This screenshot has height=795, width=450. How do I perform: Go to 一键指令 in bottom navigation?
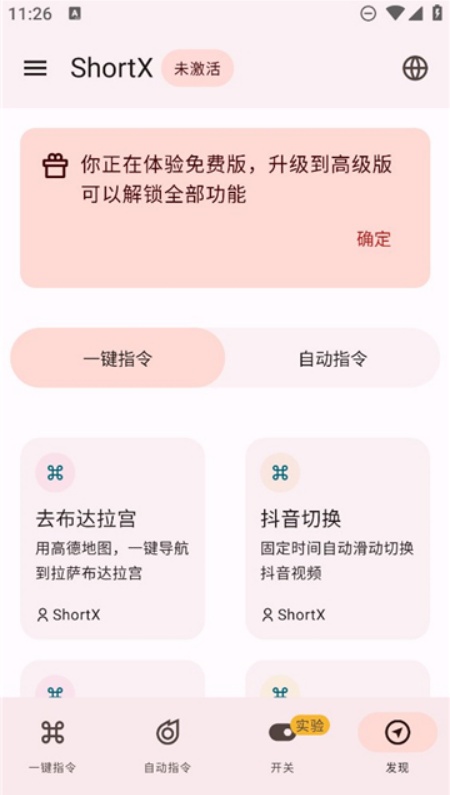[53, 745]
